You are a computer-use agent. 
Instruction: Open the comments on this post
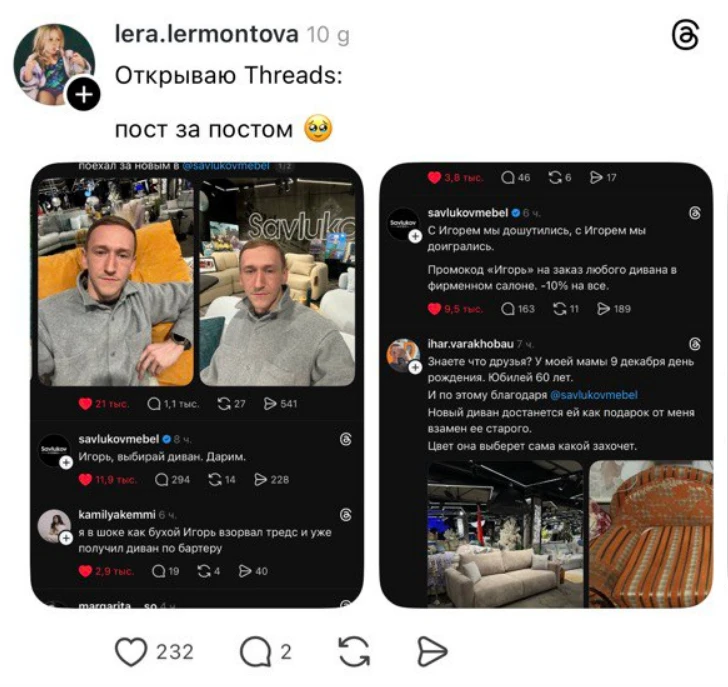tap(255, 652)
